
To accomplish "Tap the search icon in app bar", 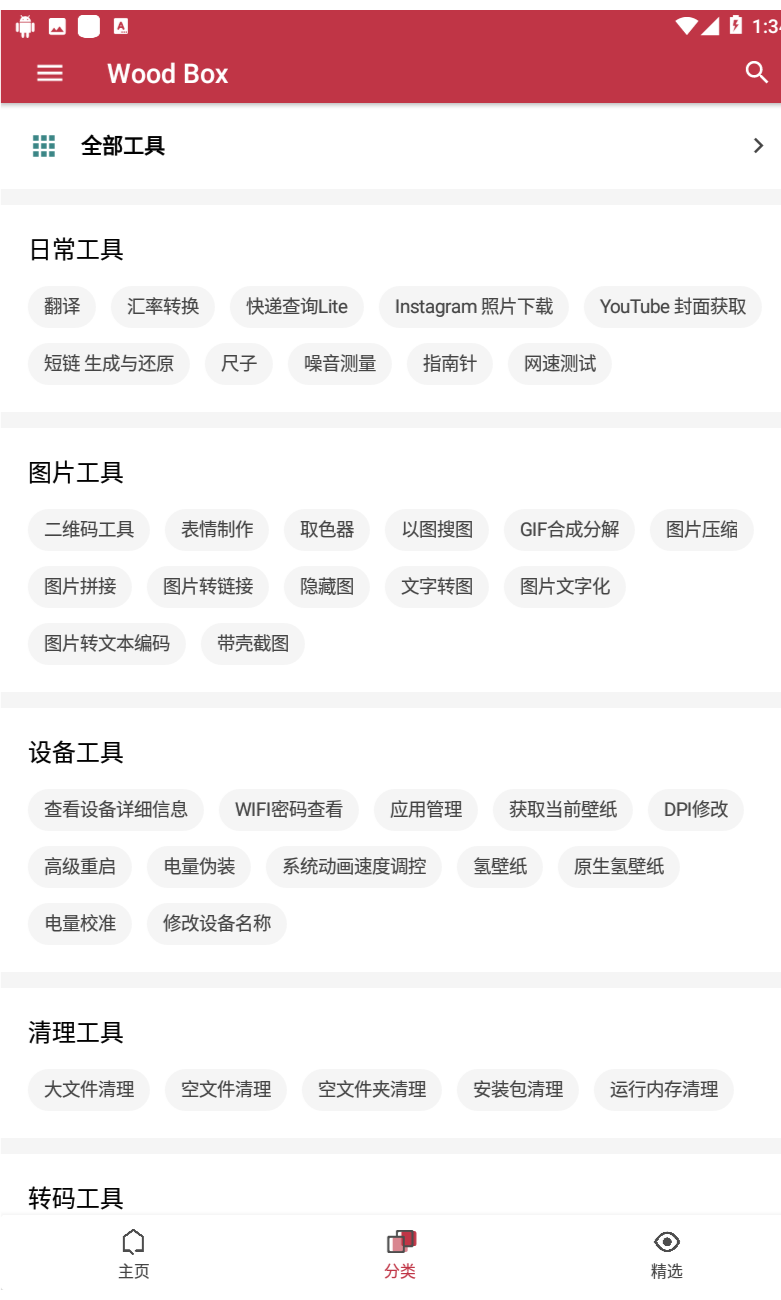I will click(757, 72).
